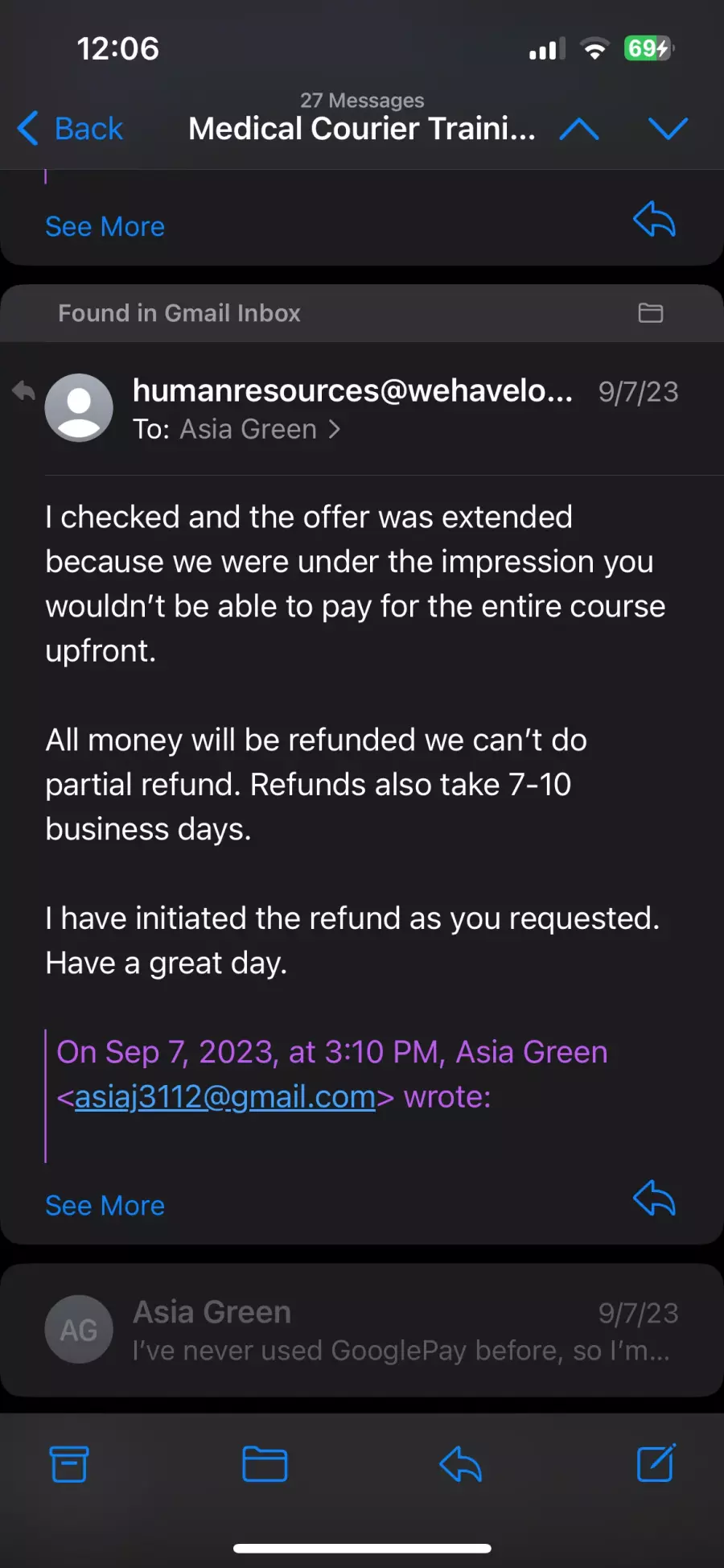This screenshot has height=1568, width=724.
Task: Jump to the previous message with up arrow
Action: pyautogui.click(x=579, y=129)
